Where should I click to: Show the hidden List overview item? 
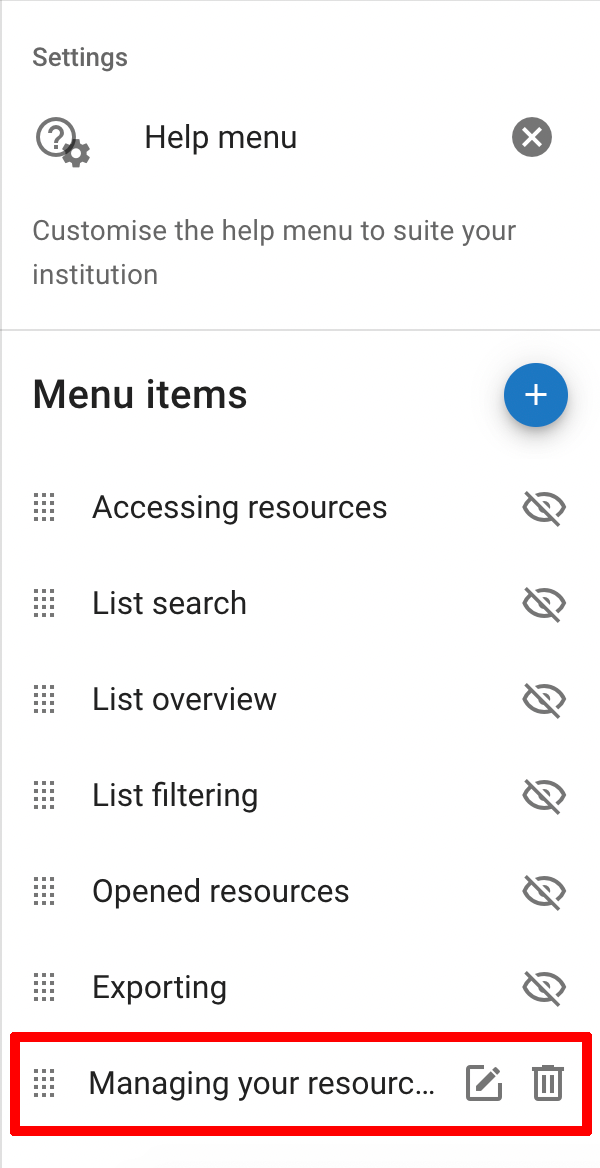(544, 700)
